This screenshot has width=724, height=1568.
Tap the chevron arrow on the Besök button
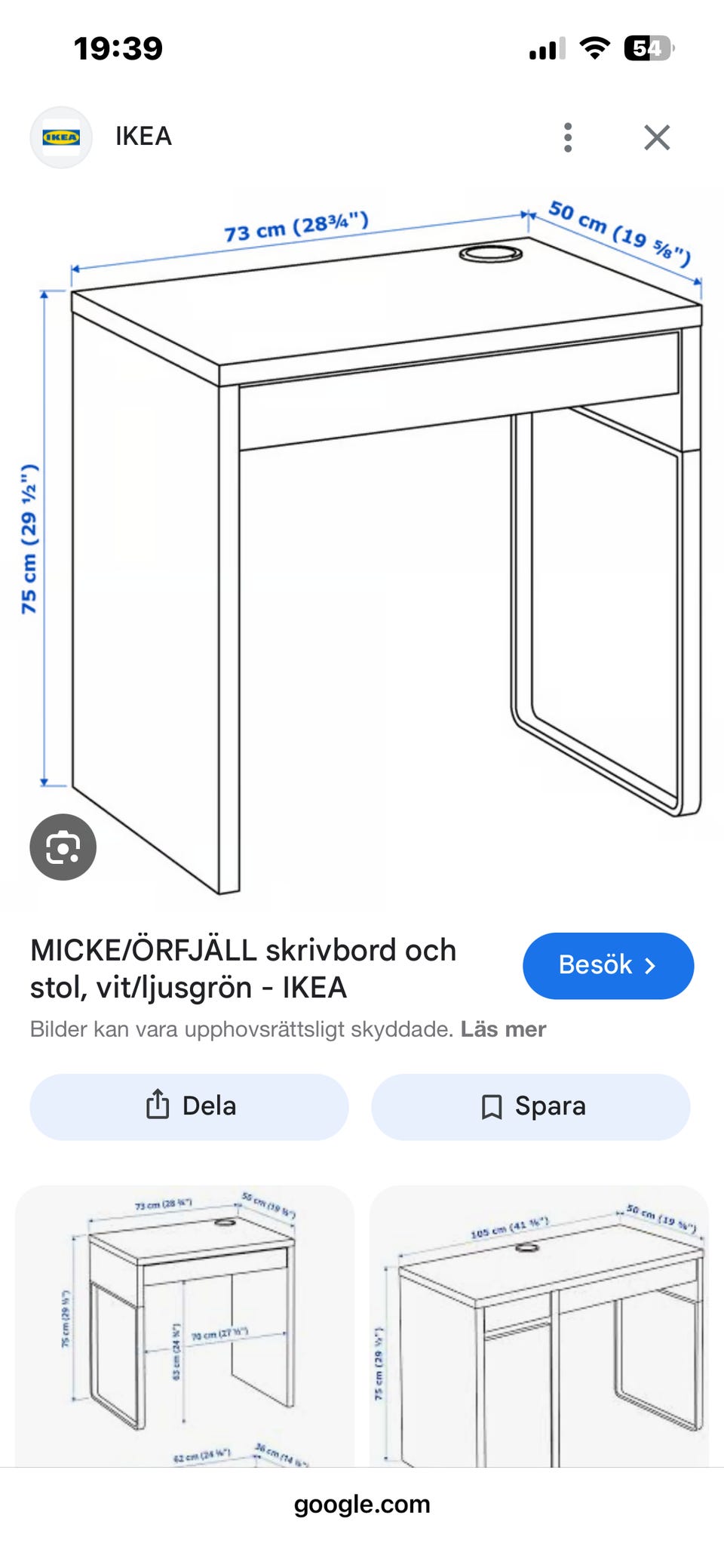click(x=649, y=966)
